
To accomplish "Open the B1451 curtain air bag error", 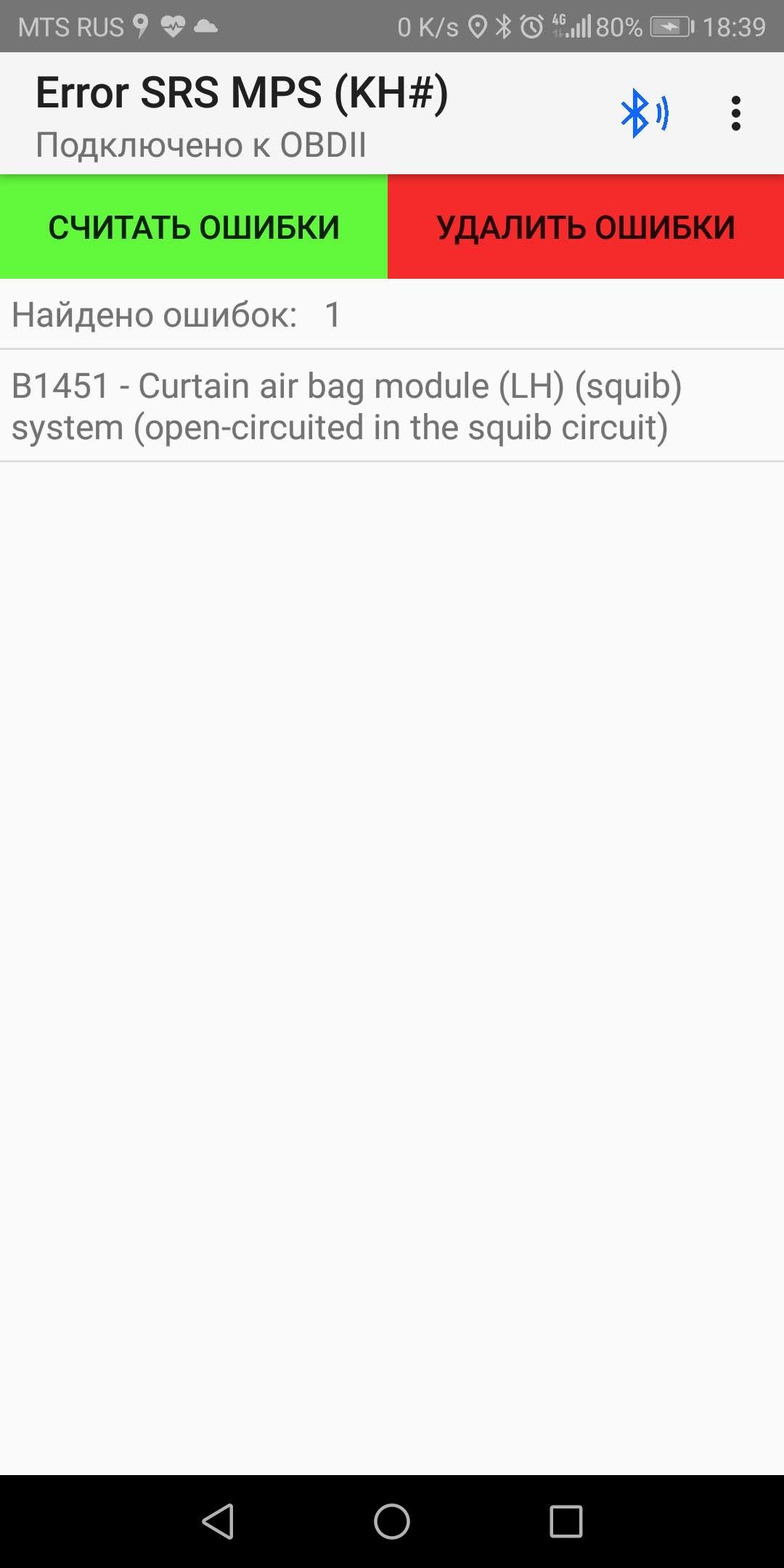I will tap(347, 406).
